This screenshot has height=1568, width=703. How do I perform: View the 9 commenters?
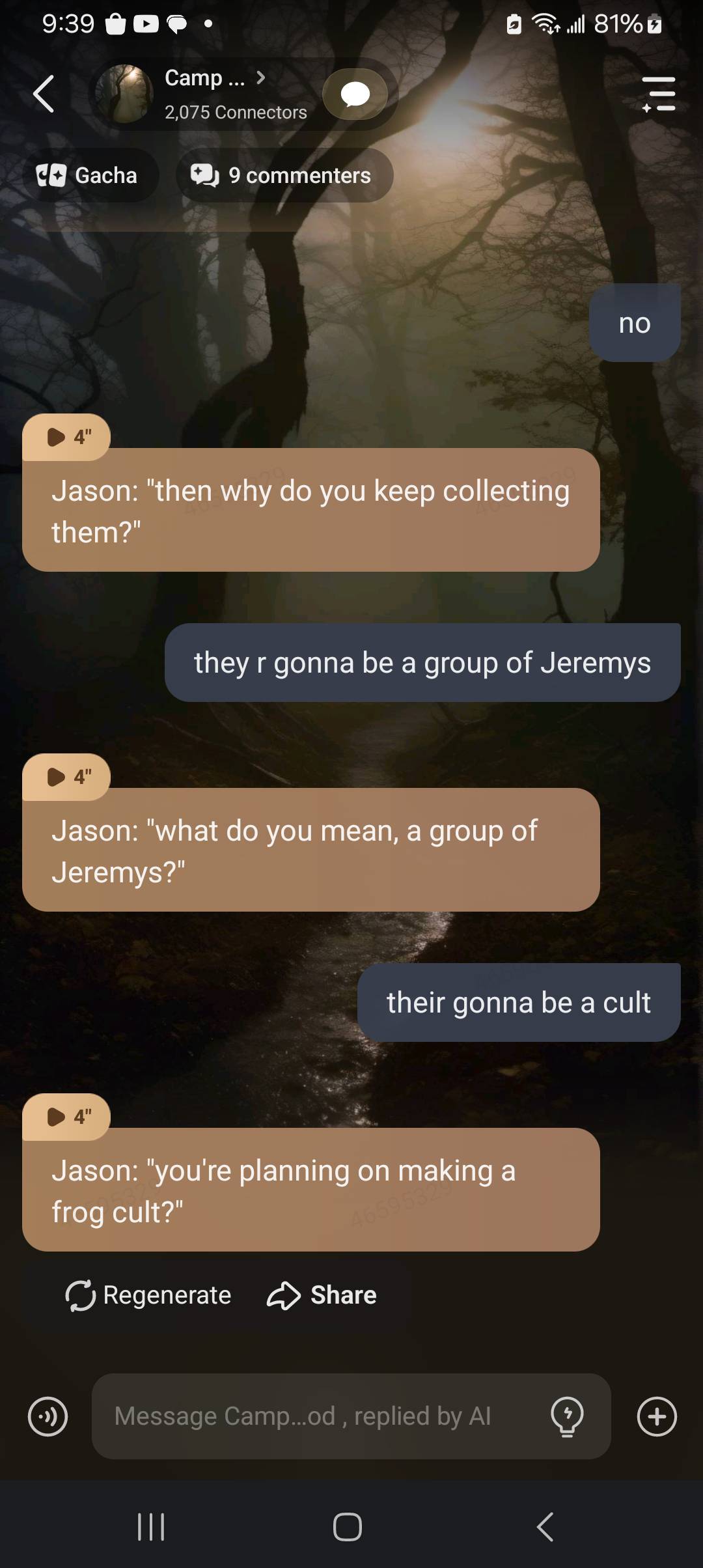click(x=284, y=175)
